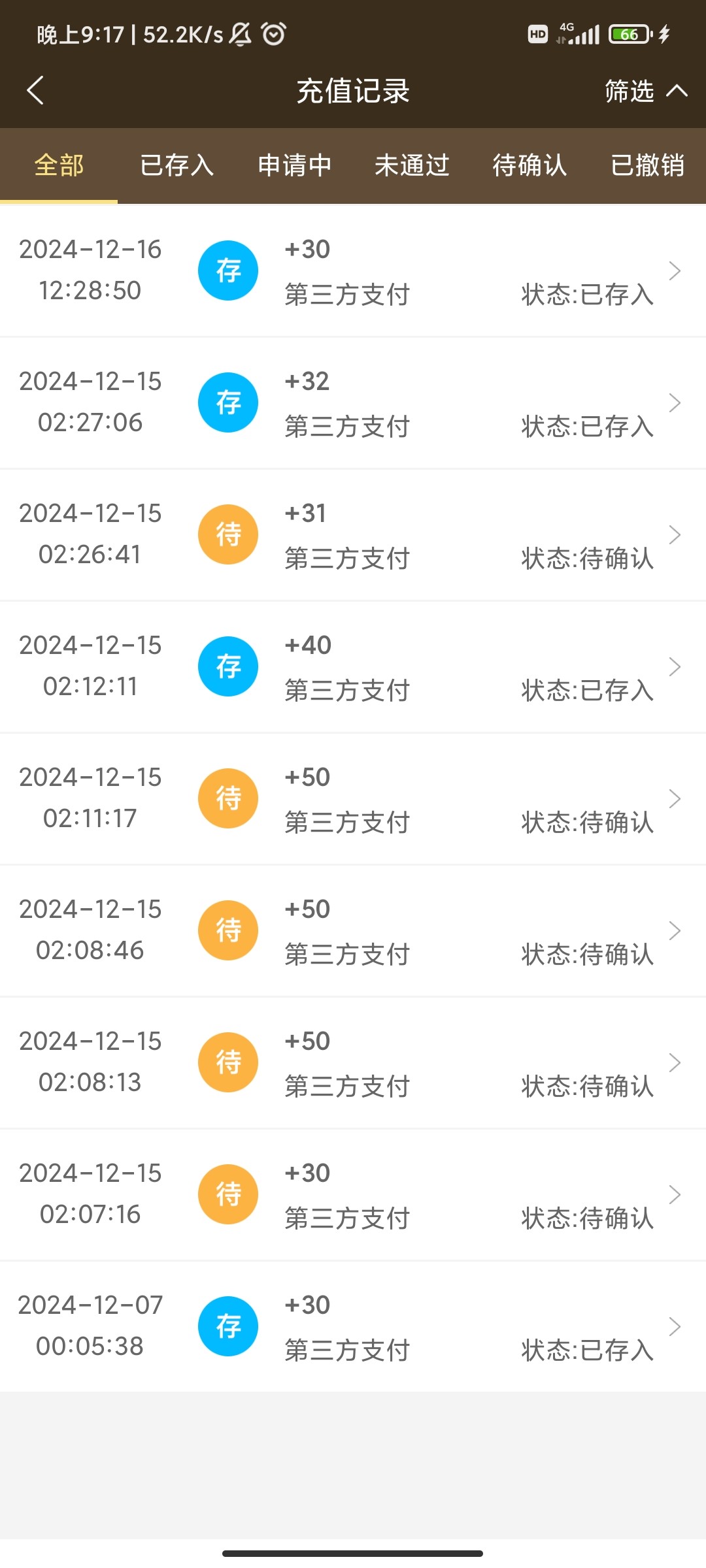Open the 已撤销 tab
Viewport: 706px width, 1568px height.
(x=647, y=165)
